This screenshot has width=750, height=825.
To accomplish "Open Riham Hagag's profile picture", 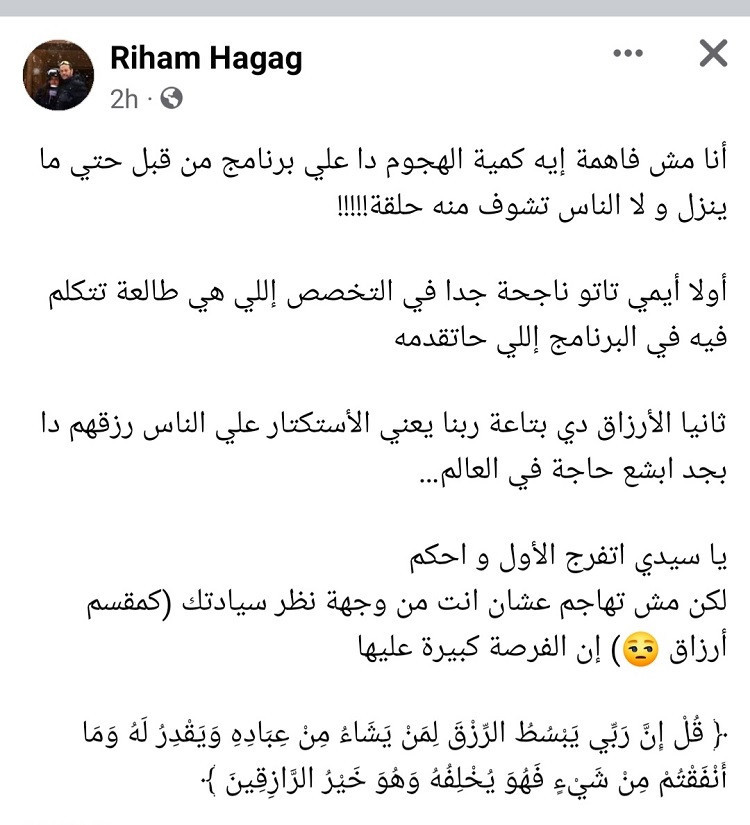I will pos(58,75).
